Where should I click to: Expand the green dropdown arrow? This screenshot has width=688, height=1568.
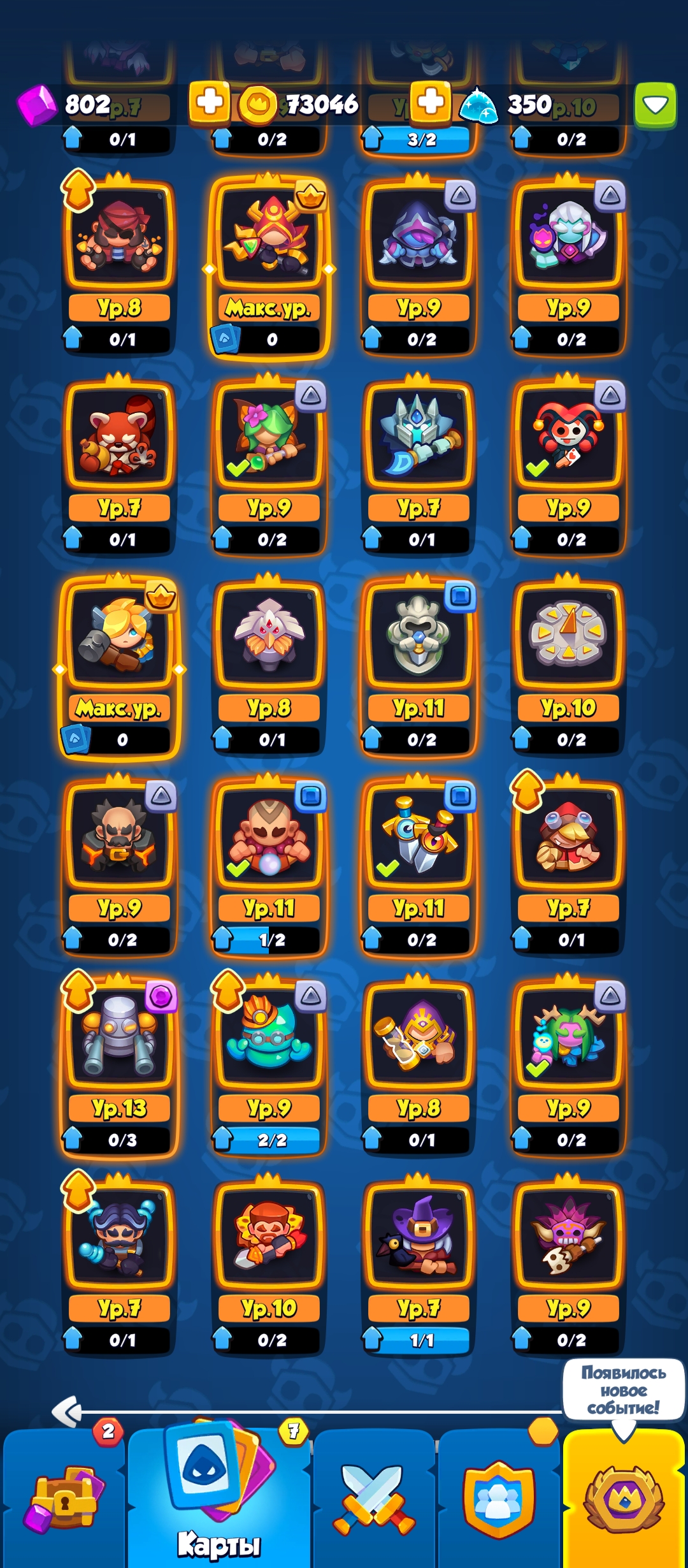point(656,105)
